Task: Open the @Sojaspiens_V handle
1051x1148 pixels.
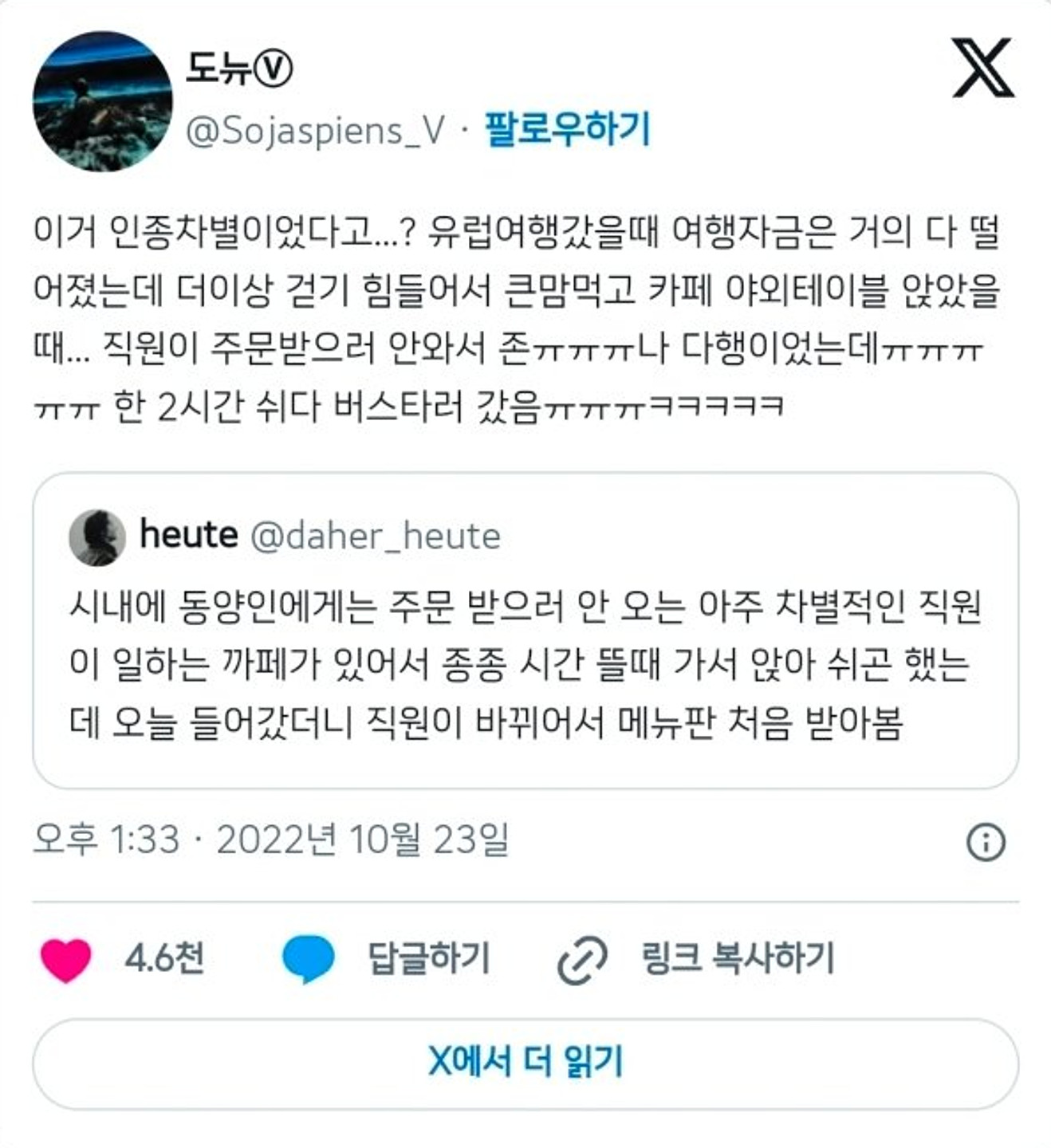Action: pyautogui.click(x=315, y=131)
